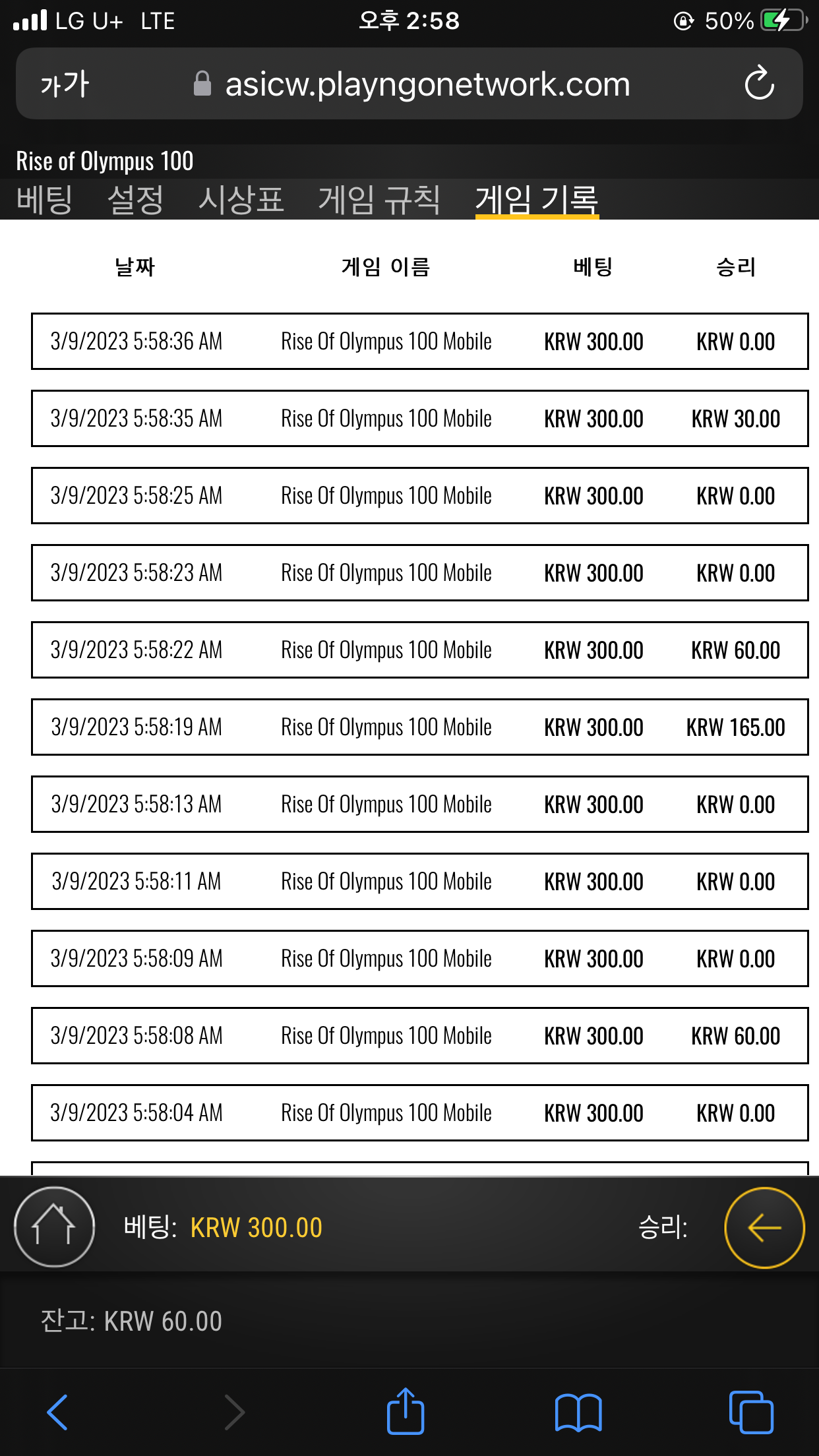
Task: View details of the 5:58:35 AM round
Action: pos(419,419)
